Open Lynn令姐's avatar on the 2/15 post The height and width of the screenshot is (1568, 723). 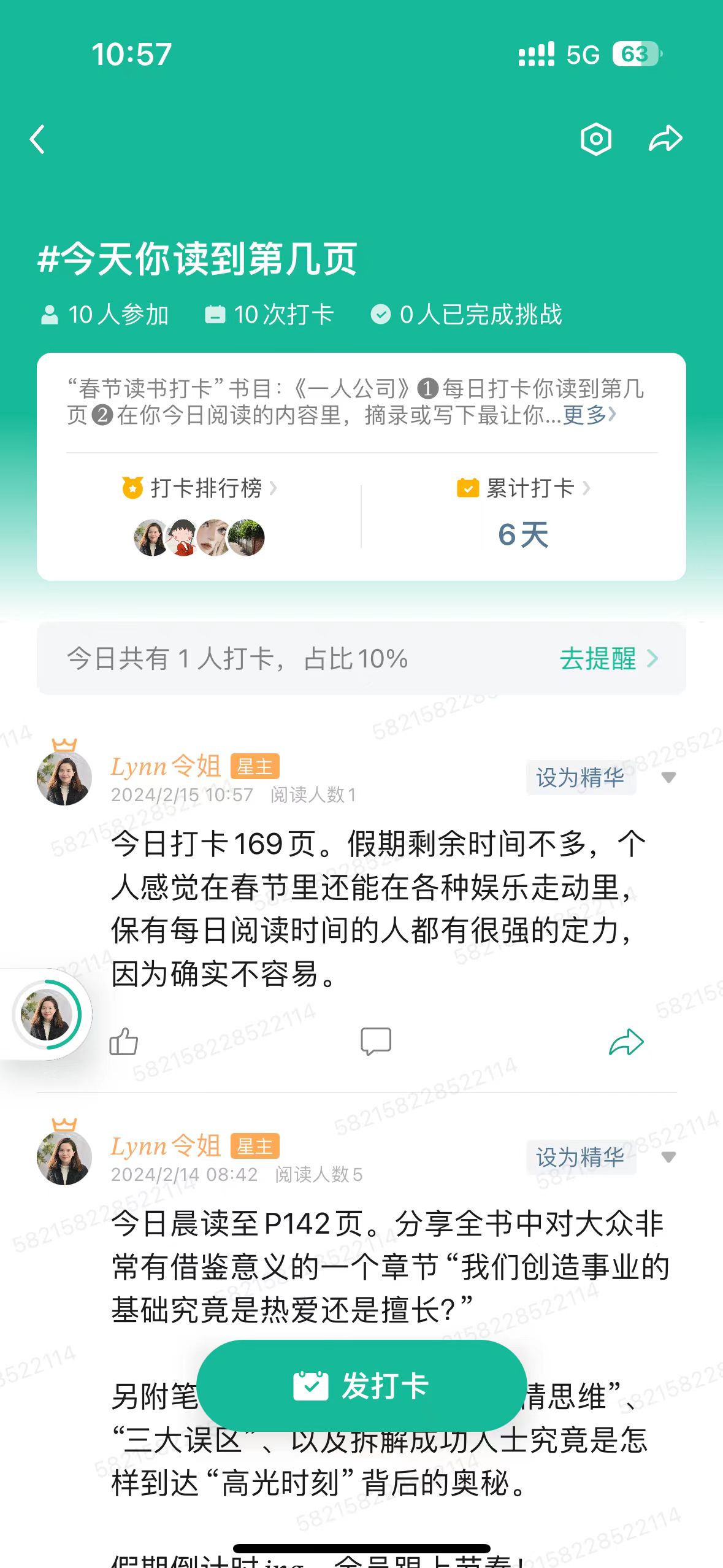[x=64, y=777]
